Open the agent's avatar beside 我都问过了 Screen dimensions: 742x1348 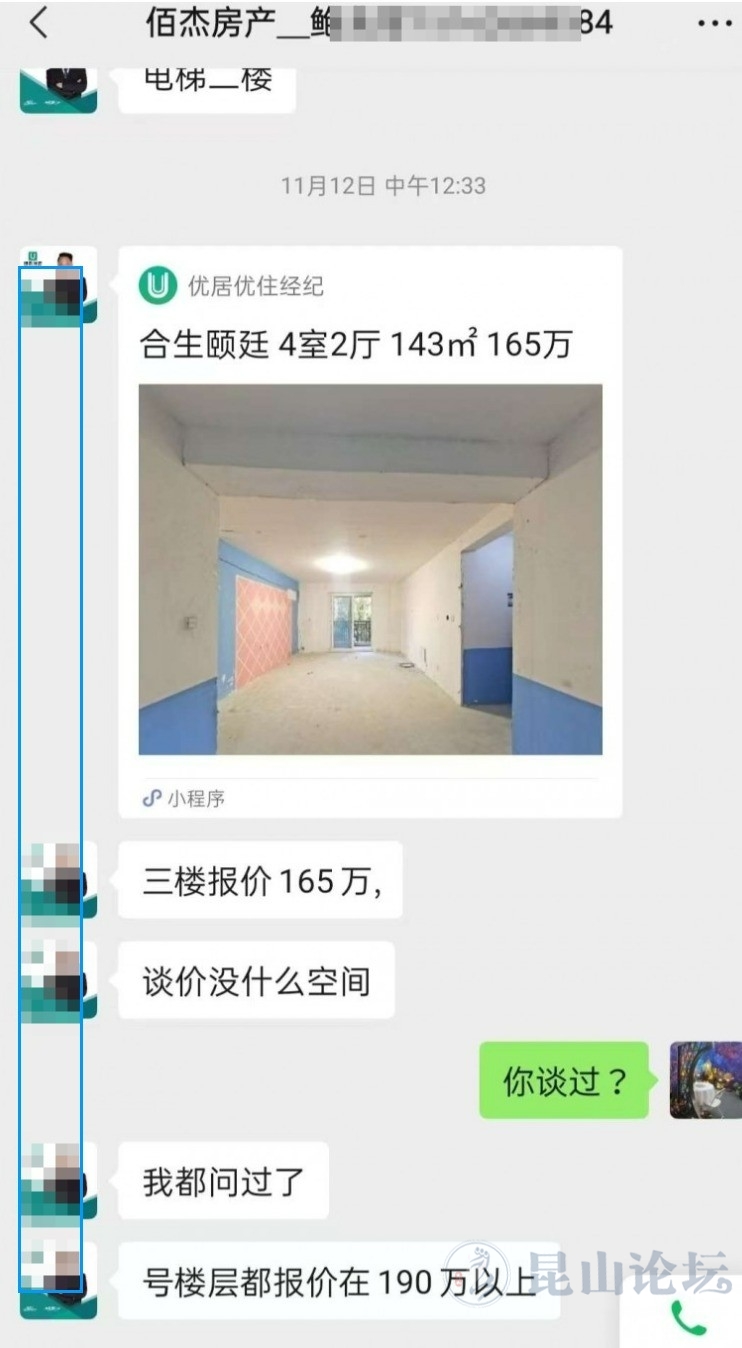[x=59, y=1180]
